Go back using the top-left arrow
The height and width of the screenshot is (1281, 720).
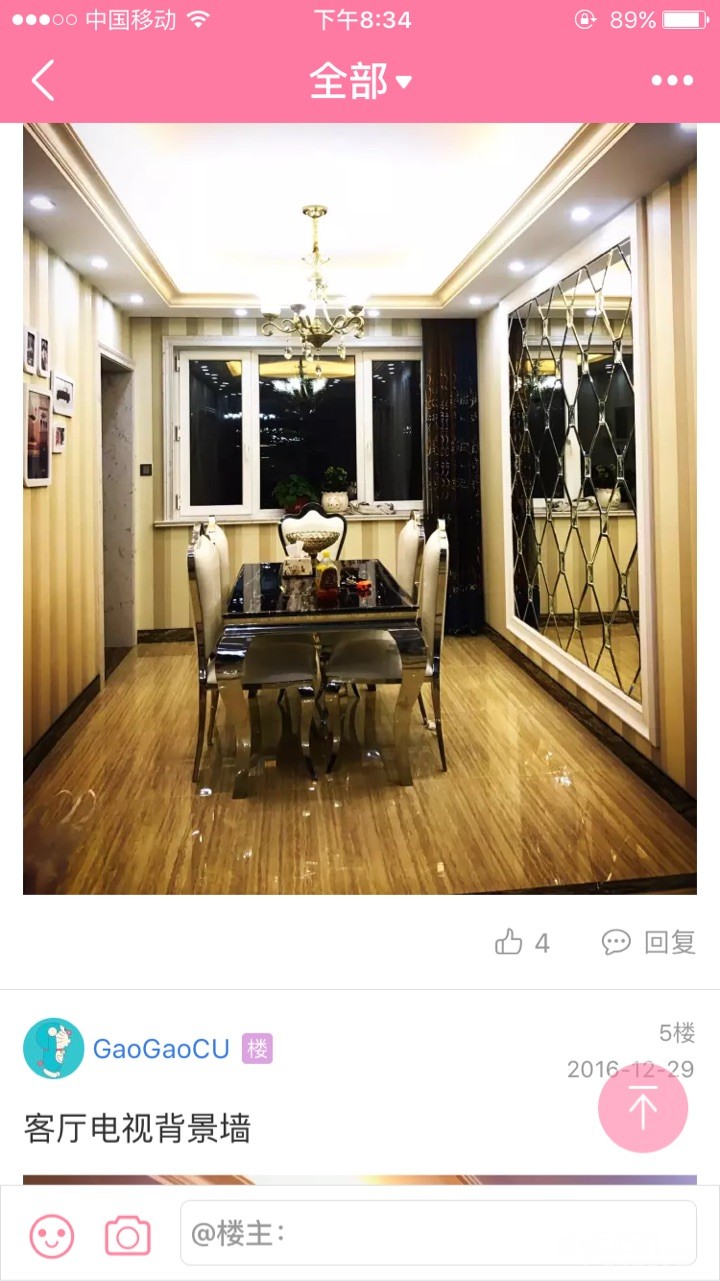(43, 80)
